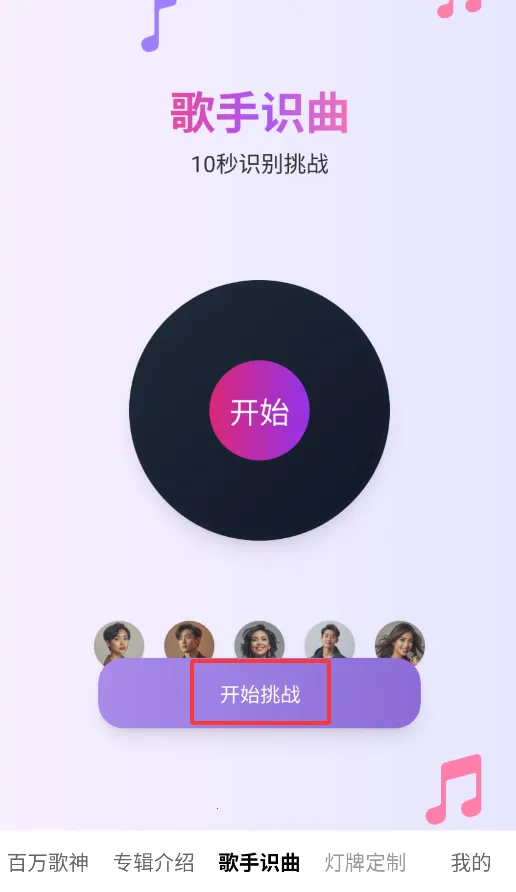This screenshot has height=892, width=516.
Task: Start the challenge with 开始挑战
Action: point(259,693)
